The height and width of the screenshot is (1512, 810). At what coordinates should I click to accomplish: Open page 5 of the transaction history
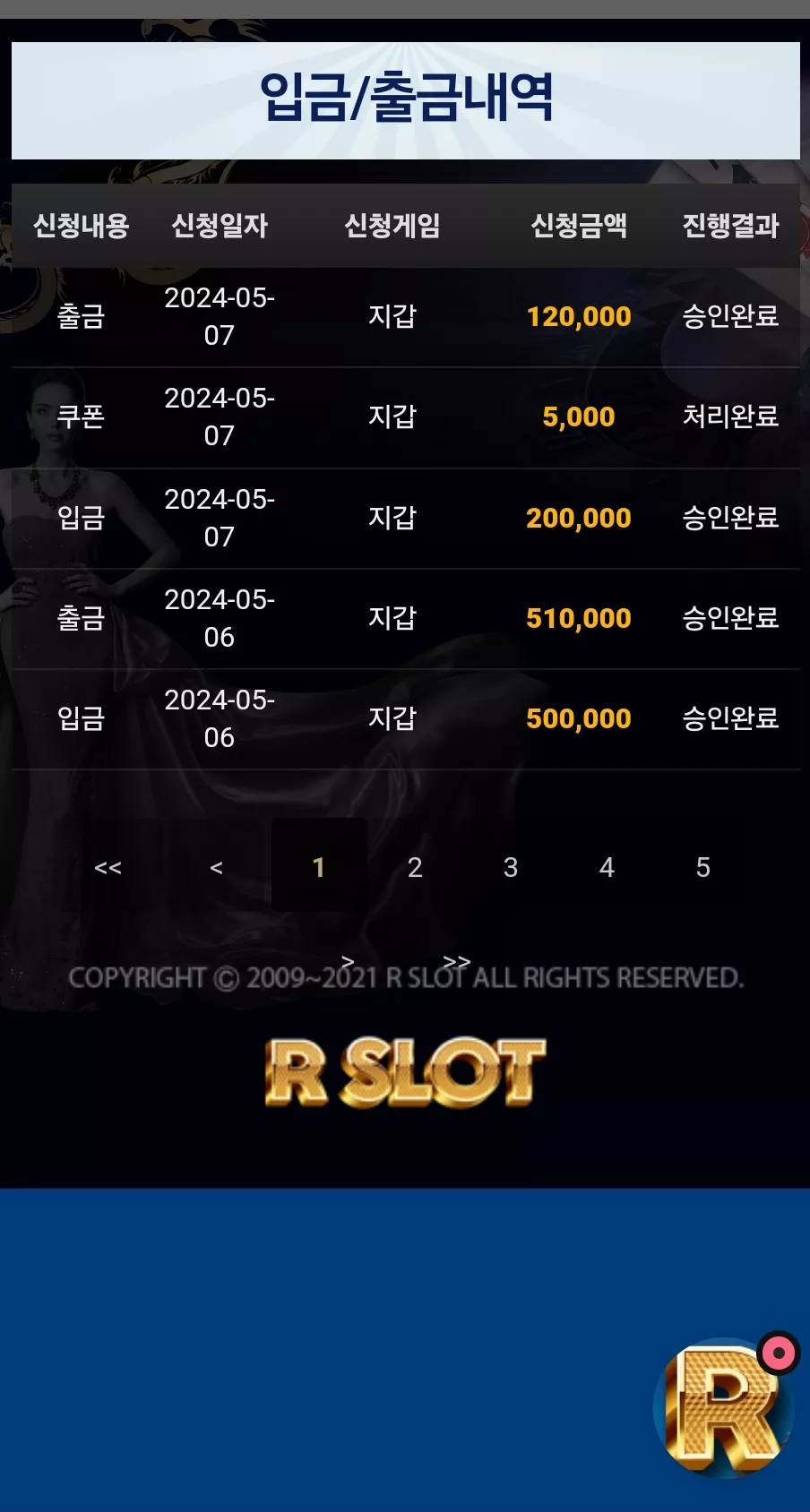click(x=703, y=866)
